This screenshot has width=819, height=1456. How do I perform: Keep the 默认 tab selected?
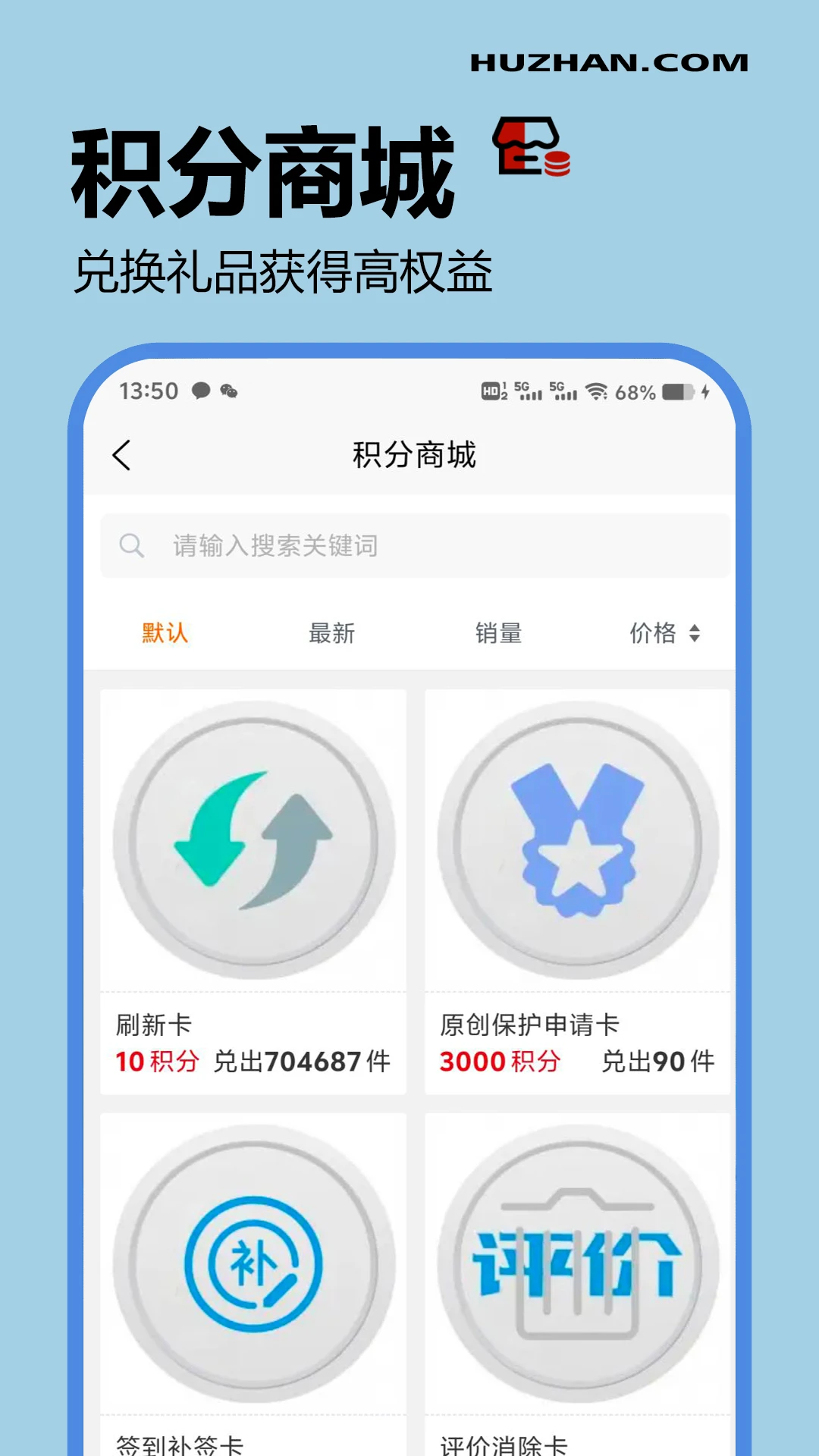point(165,633)
